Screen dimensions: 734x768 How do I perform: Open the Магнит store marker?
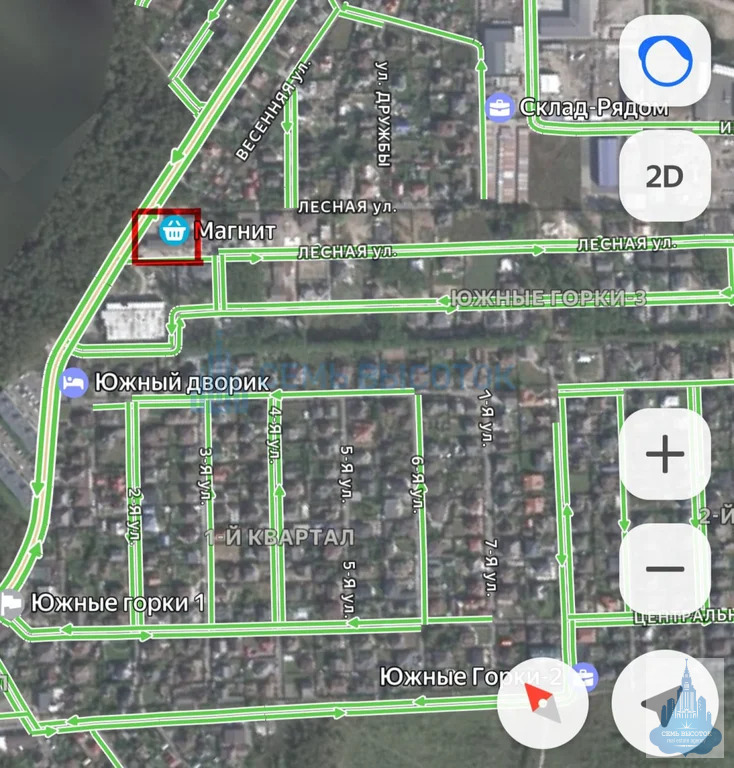pyautogui.click(x=174, y=231)
